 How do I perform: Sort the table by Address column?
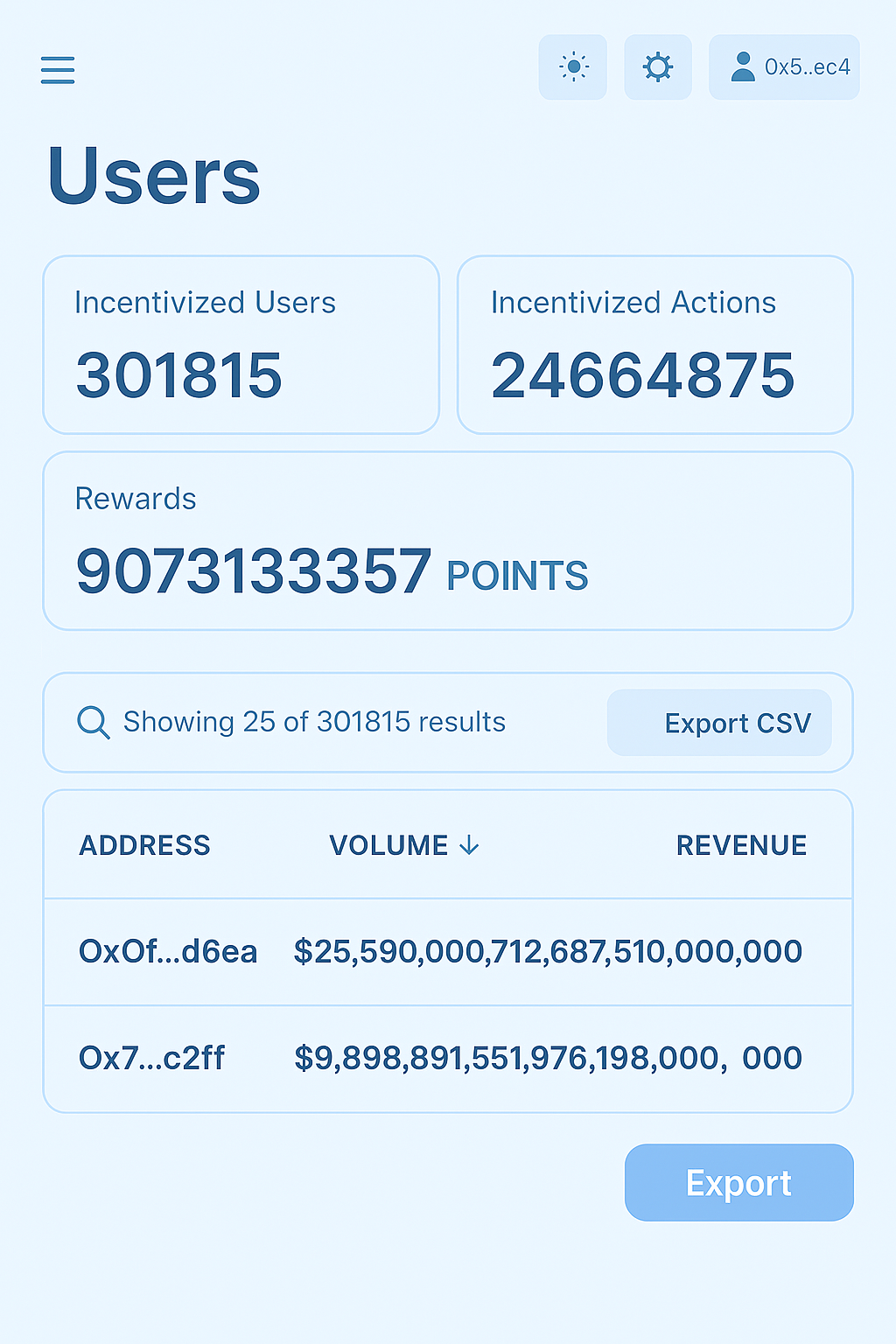tap(145, 845)
